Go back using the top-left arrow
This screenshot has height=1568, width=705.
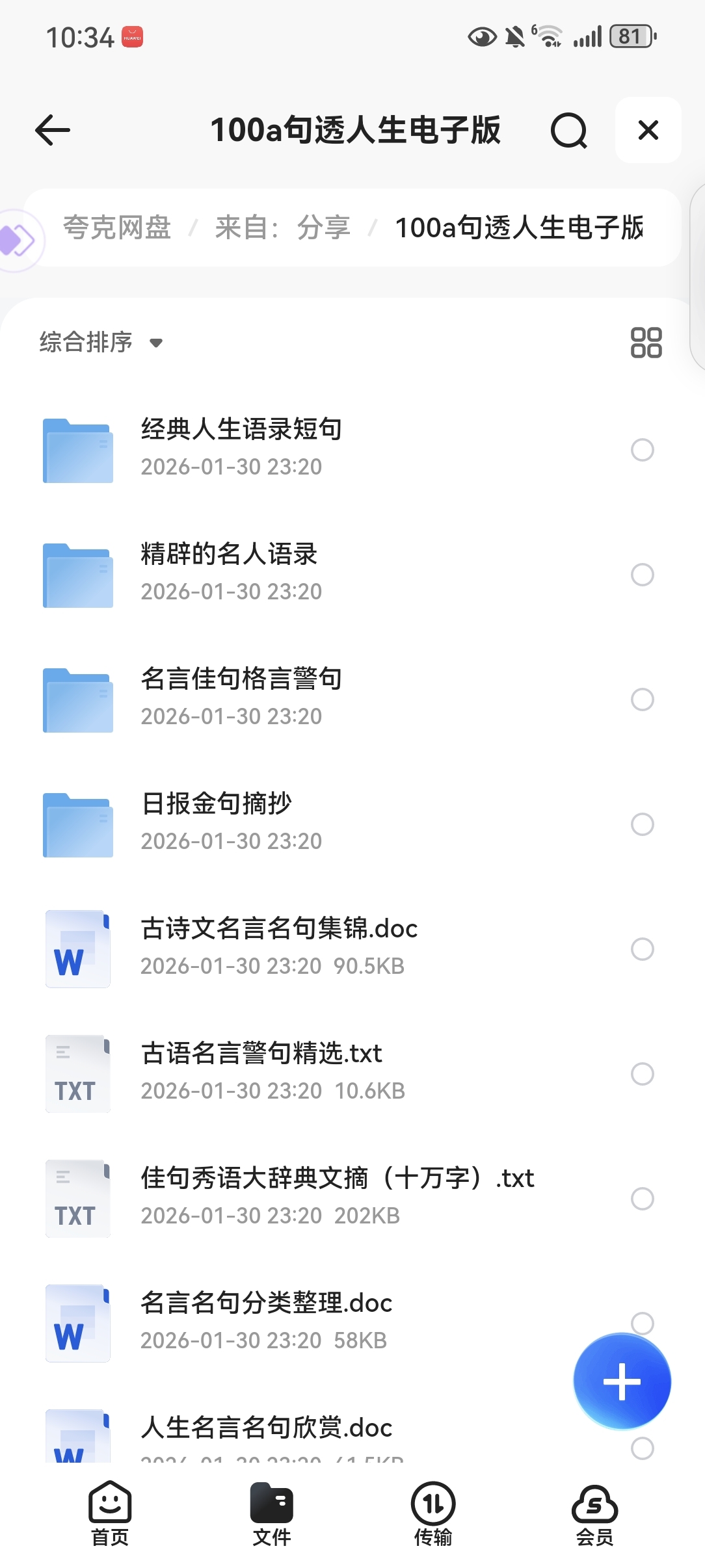[x=53, y=130]
